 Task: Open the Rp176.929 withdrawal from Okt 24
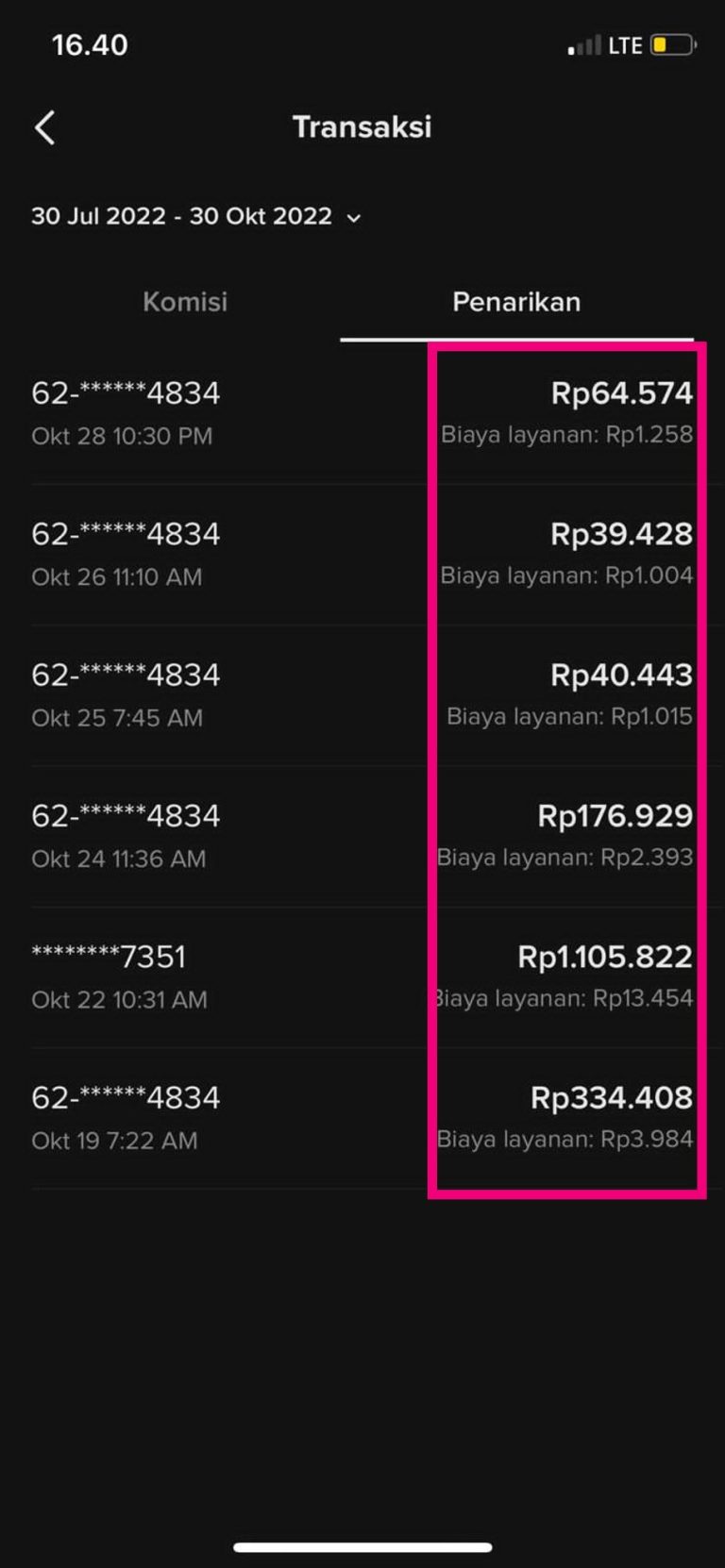[362, 836]
